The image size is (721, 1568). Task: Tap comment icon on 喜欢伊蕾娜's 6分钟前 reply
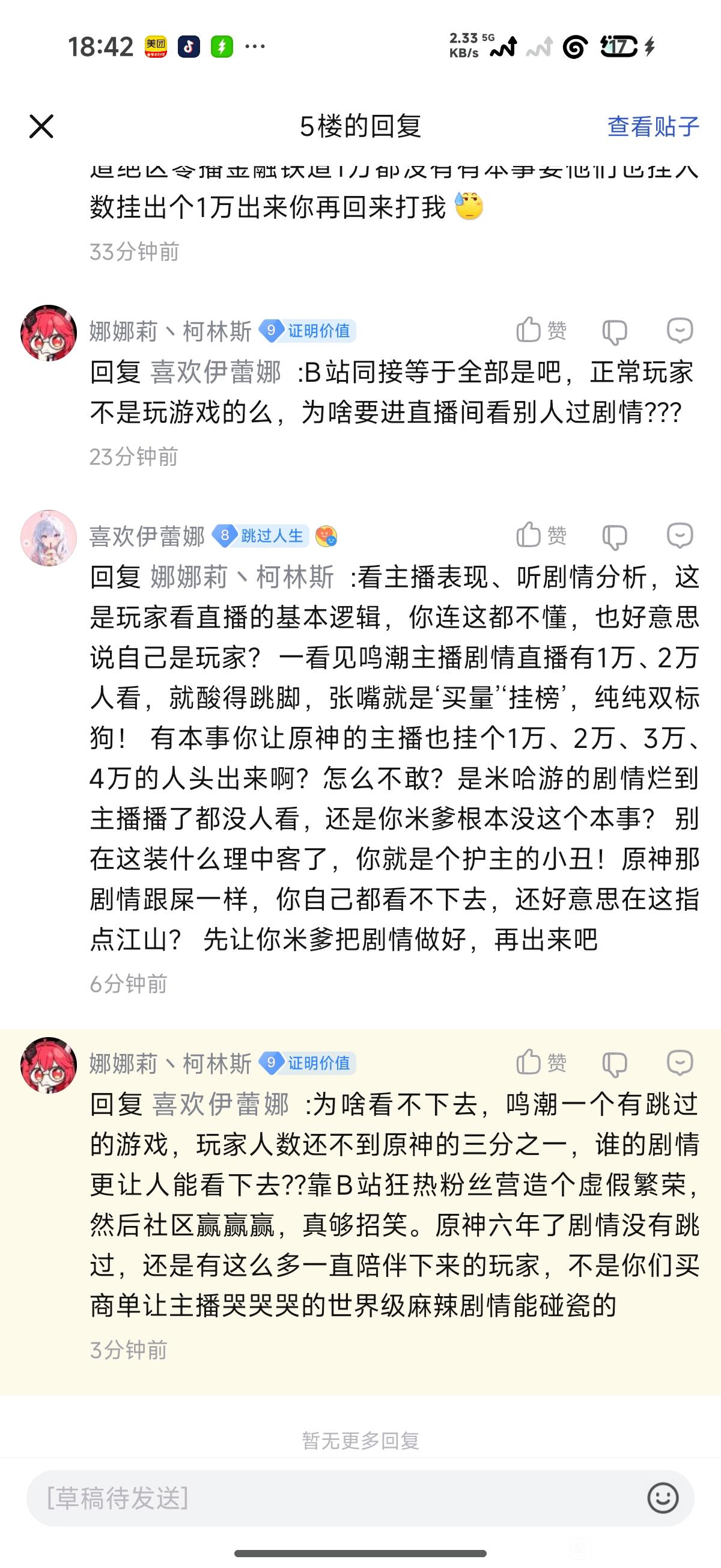point(680,536)
